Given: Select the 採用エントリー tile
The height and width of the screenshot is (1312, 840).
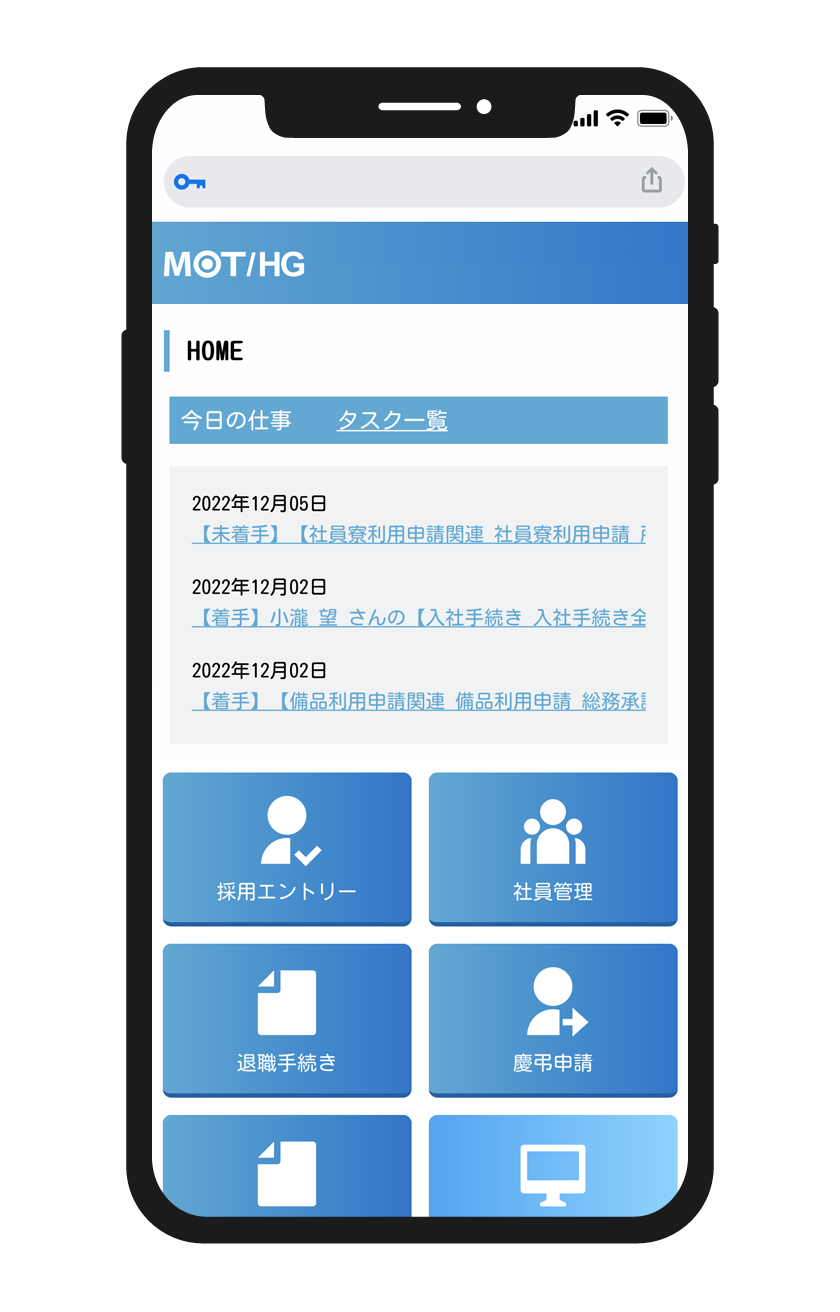Looking at the screenshot, I should (x=287, y=848).
